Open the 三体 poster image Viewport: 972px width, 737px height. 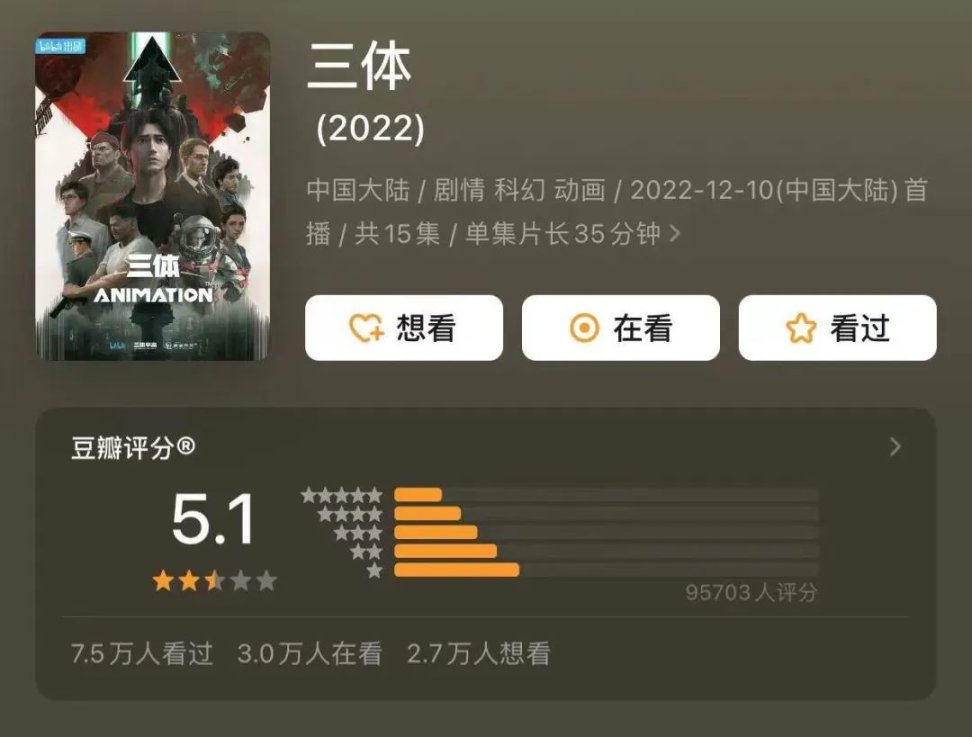[153, 196]
